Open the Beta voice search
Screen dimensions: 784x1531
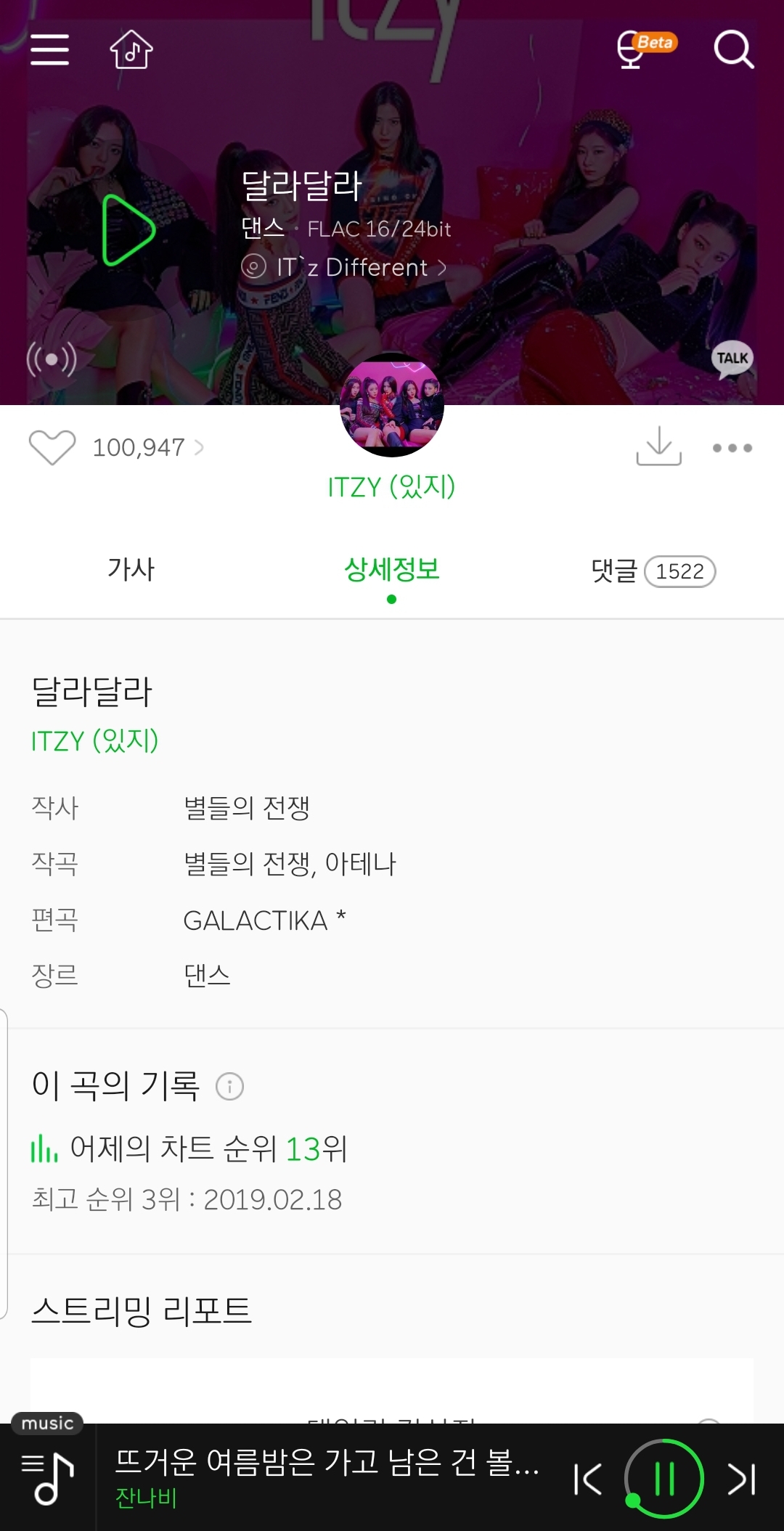pyautogui.click(x=643, y=49)
